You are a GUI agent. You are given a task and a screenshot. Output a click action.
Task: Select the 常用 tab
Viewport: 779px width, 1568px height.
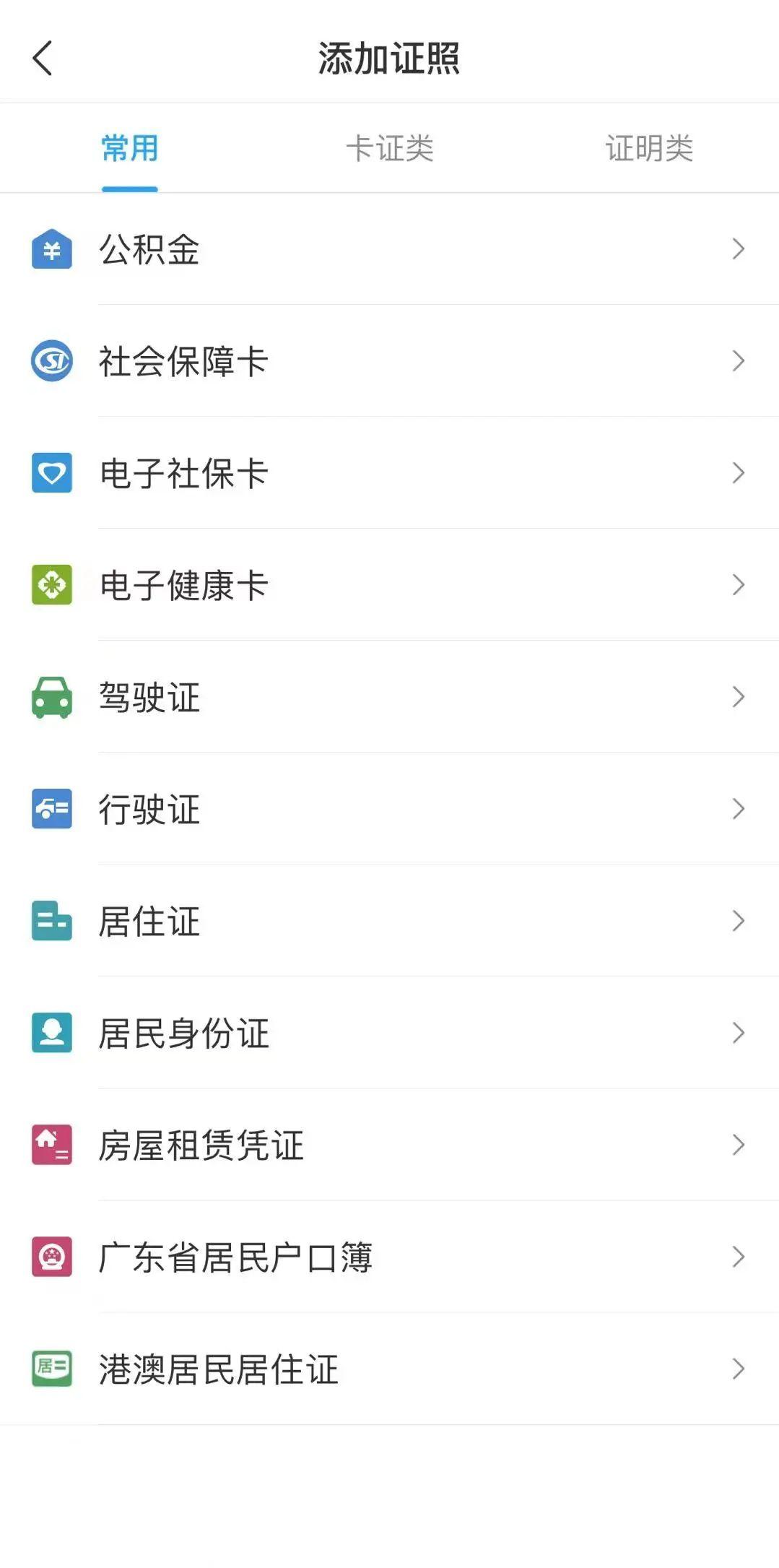(x=130, y=149)
